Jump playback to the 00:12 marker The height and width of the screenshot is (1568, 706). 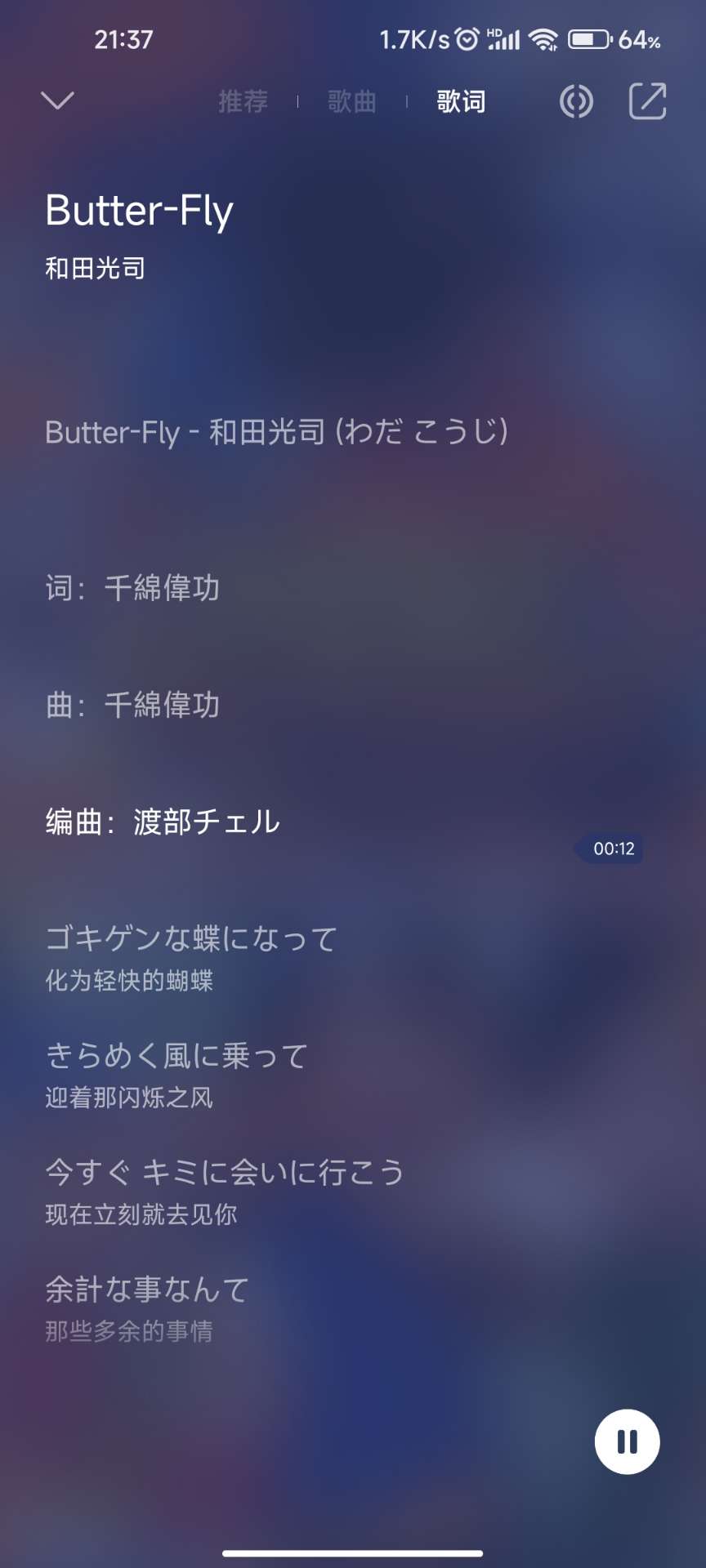click(612, 849)
